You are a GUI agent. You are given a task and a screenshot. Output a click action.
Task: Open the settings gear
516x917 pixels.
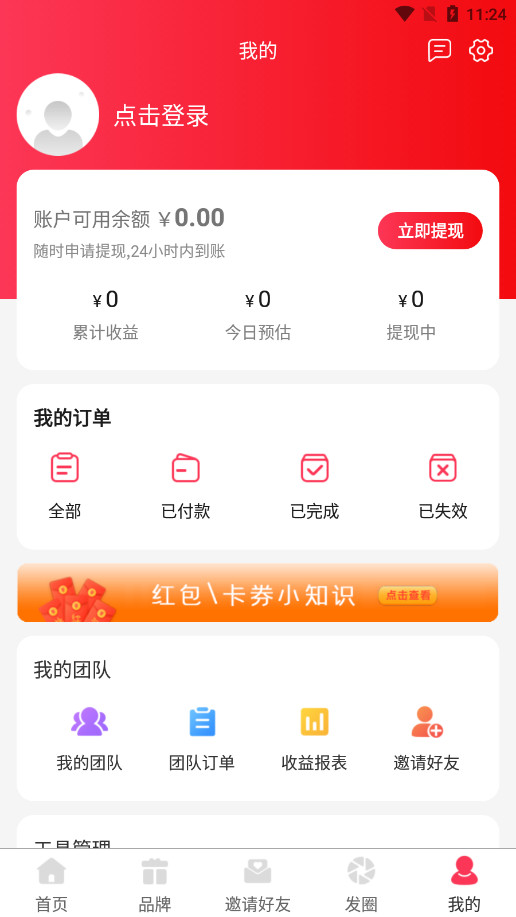tap(481, 50)
